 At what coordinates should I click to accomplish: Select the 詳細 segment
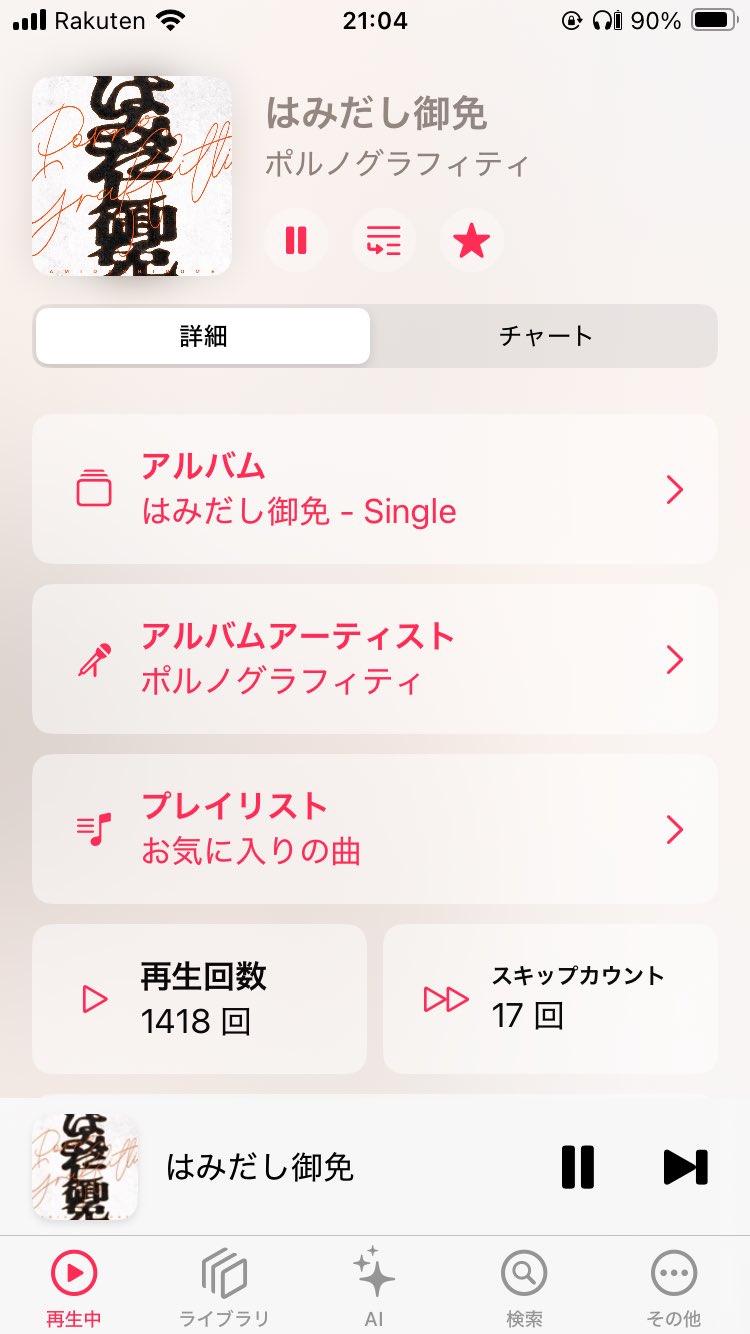(x=203, y=336)
